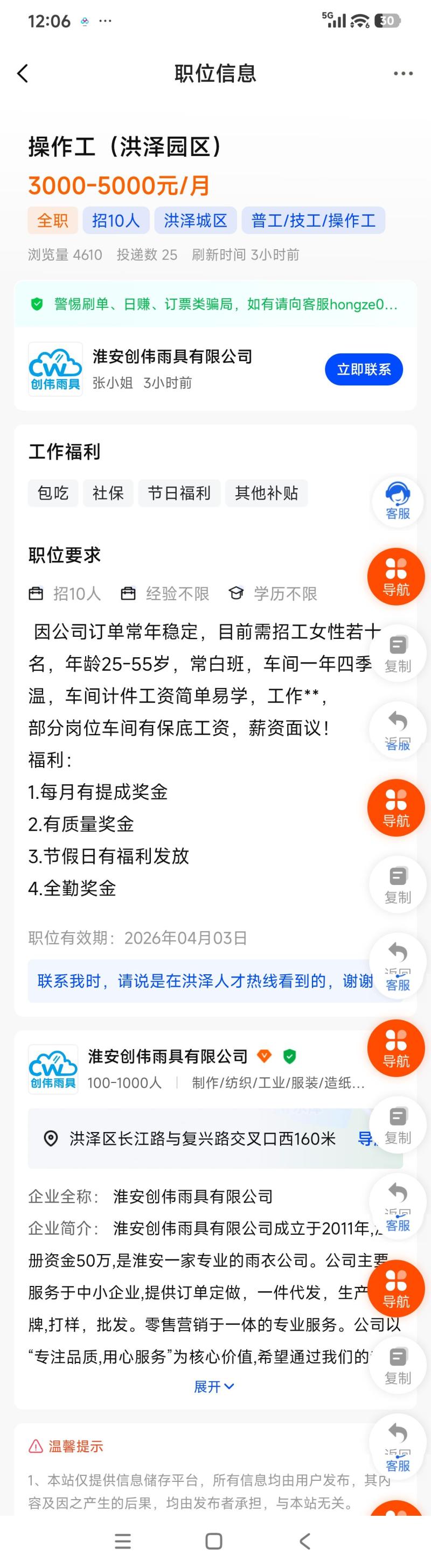The width and height of the screenshot is (431, 1568).
Task: Open the address 洪泽区长江路与复兴路交叉口西160米
Action: (203, 1138)
